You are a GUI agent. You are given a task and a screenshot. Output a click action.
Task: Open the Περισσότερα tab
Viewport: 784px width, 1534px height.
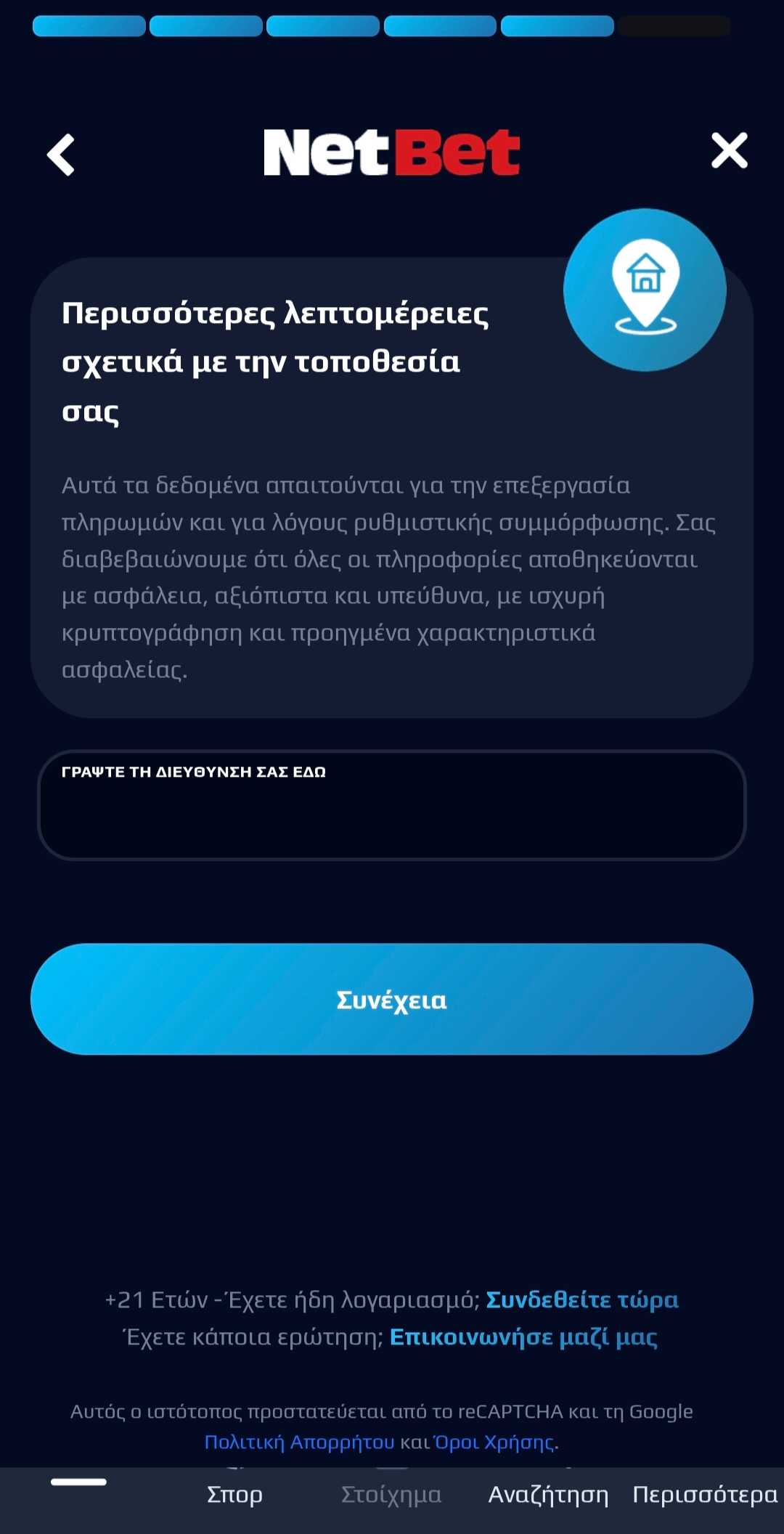click(705, 1494)
